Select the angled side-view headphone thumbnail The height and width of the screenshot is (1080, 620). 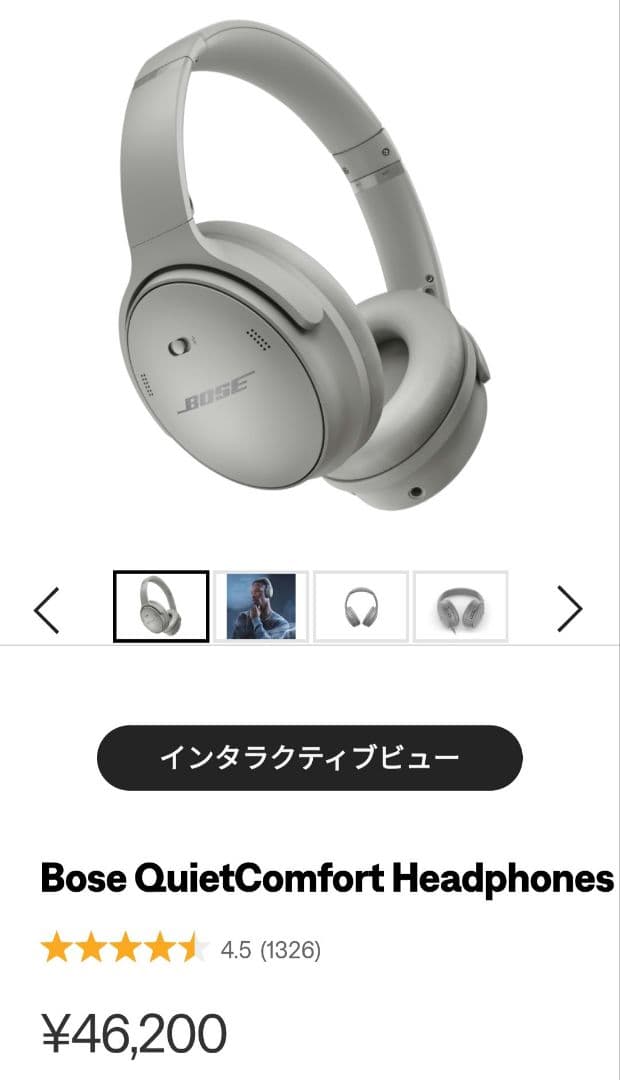click(161, 606)
